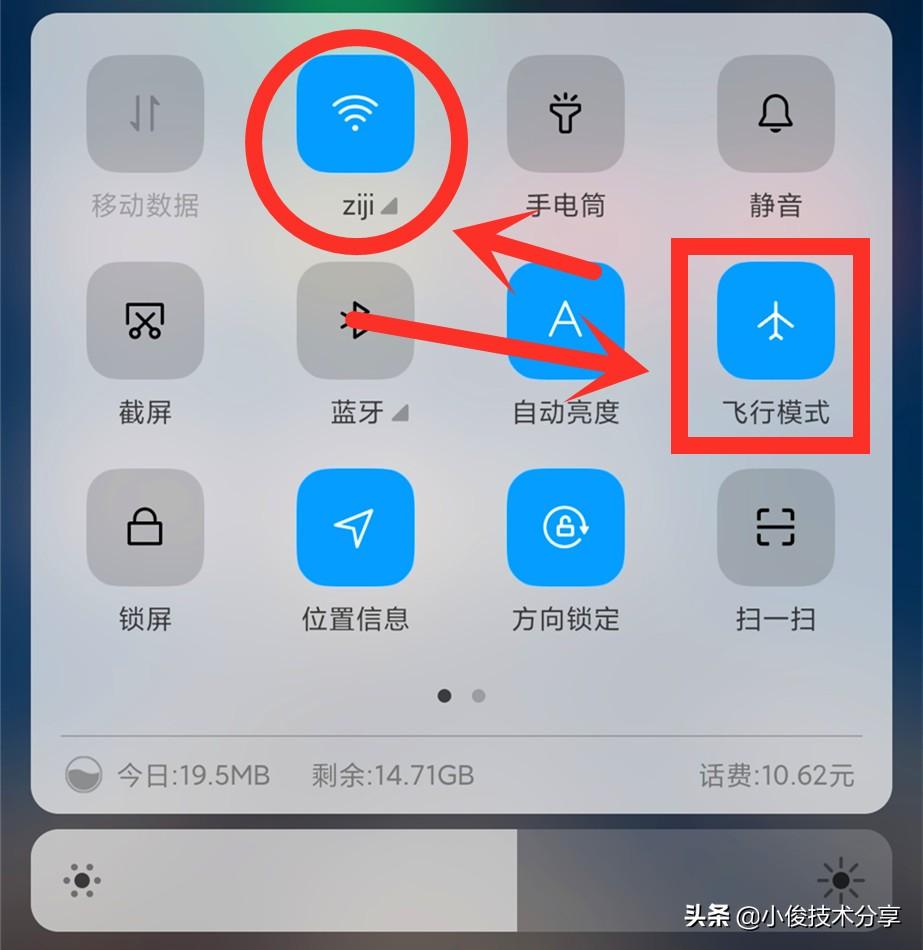Toggle 位置信息 location services
The width and height of the screenshot is (923, 950).
click(355, 528)
